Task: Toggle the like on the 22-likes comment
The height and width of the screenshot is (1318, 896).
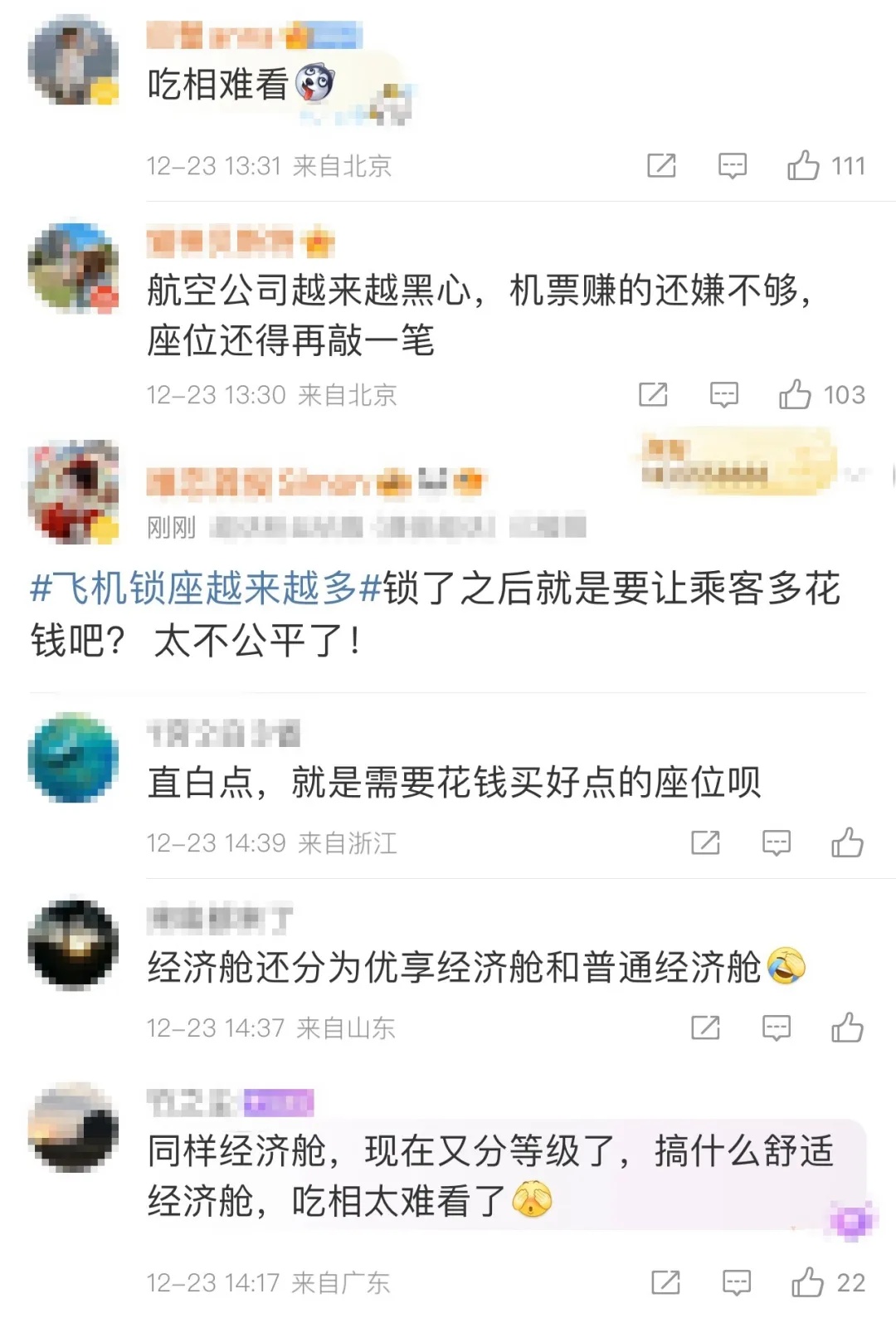Action: [806, 1282]
